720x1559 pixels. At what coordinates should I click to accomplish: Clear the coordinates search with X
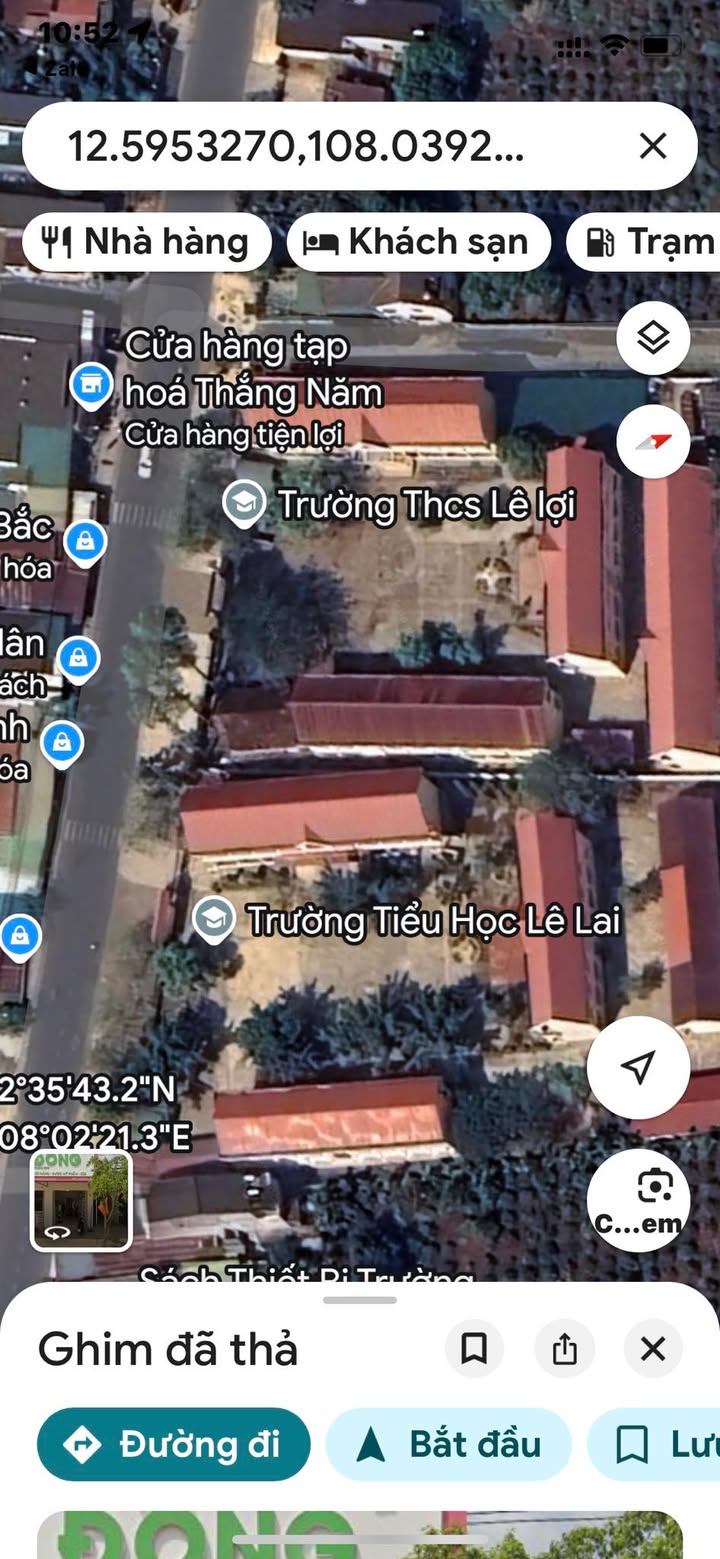pos(652,147)
